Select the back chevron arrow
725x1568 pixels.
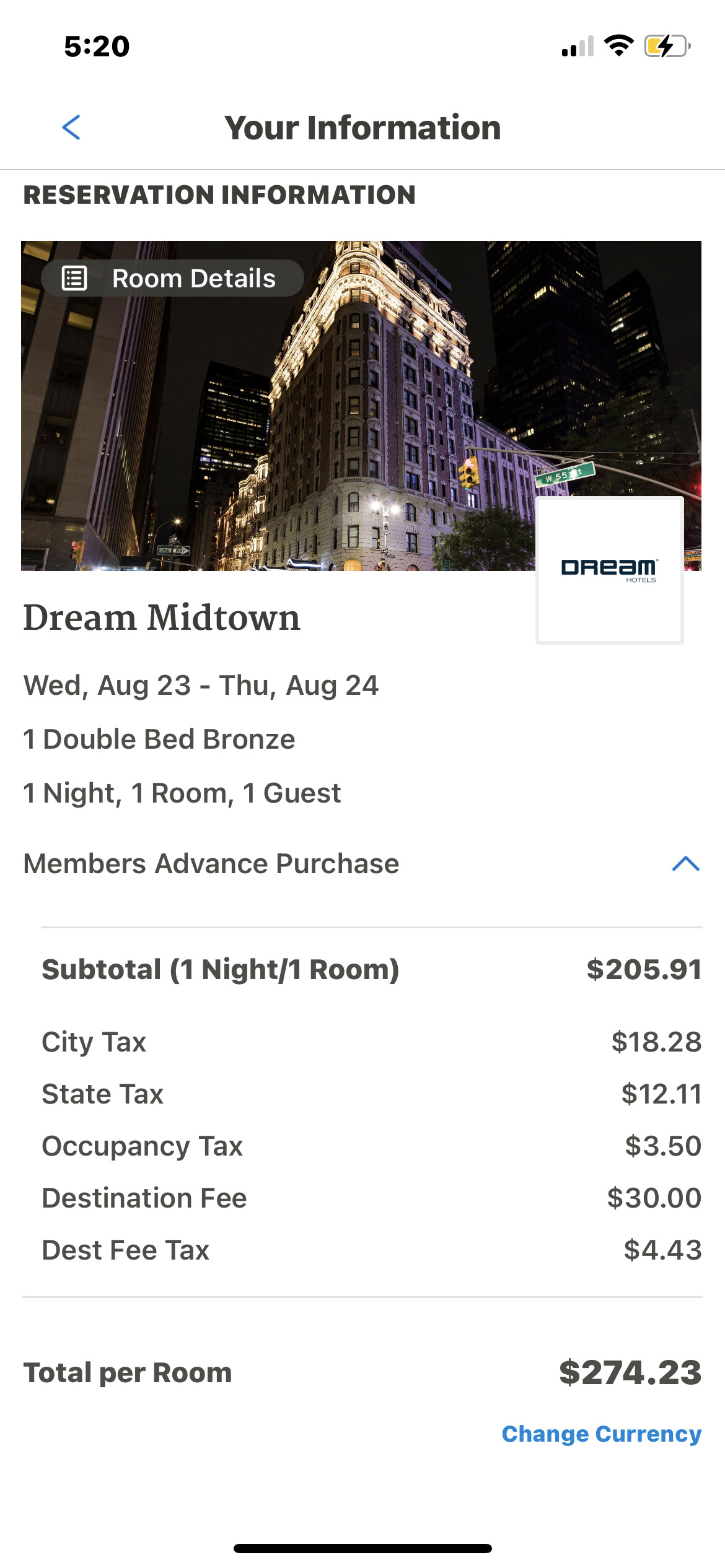click(71, 128)
